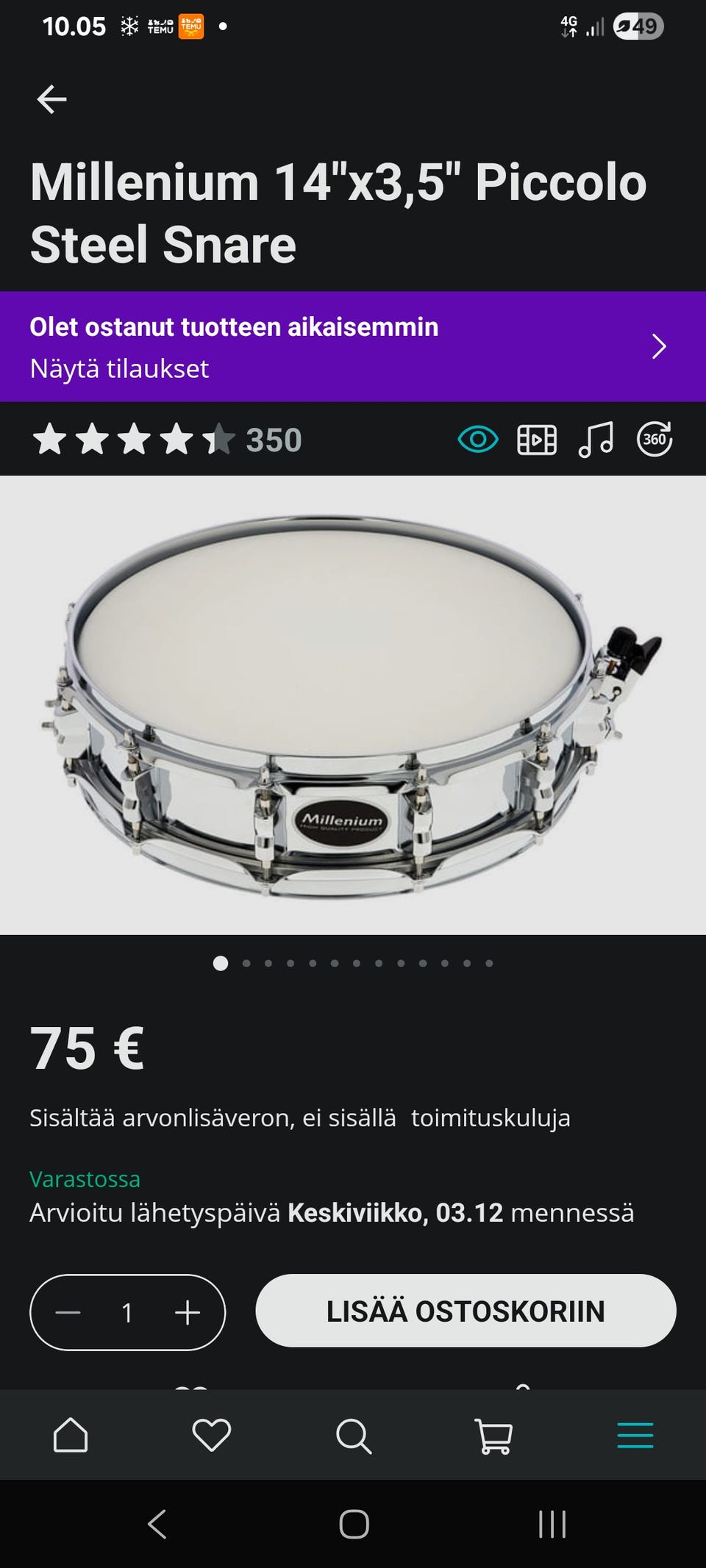Open the shopping cart tab
Viewport: 706px width, 1568px height.
pyautogui.click(x=494, y=1435)
